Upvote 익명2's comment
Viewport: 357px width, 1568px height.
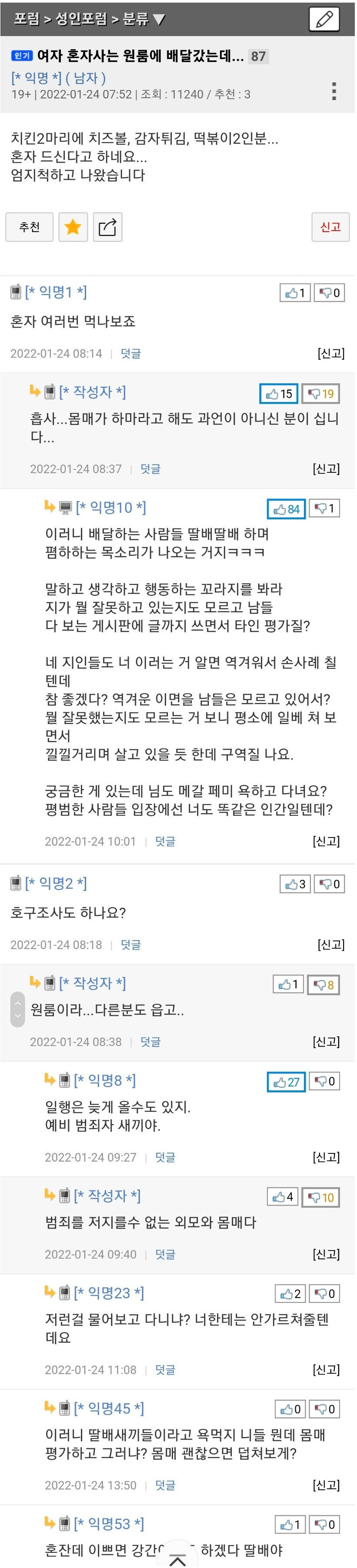295,884
